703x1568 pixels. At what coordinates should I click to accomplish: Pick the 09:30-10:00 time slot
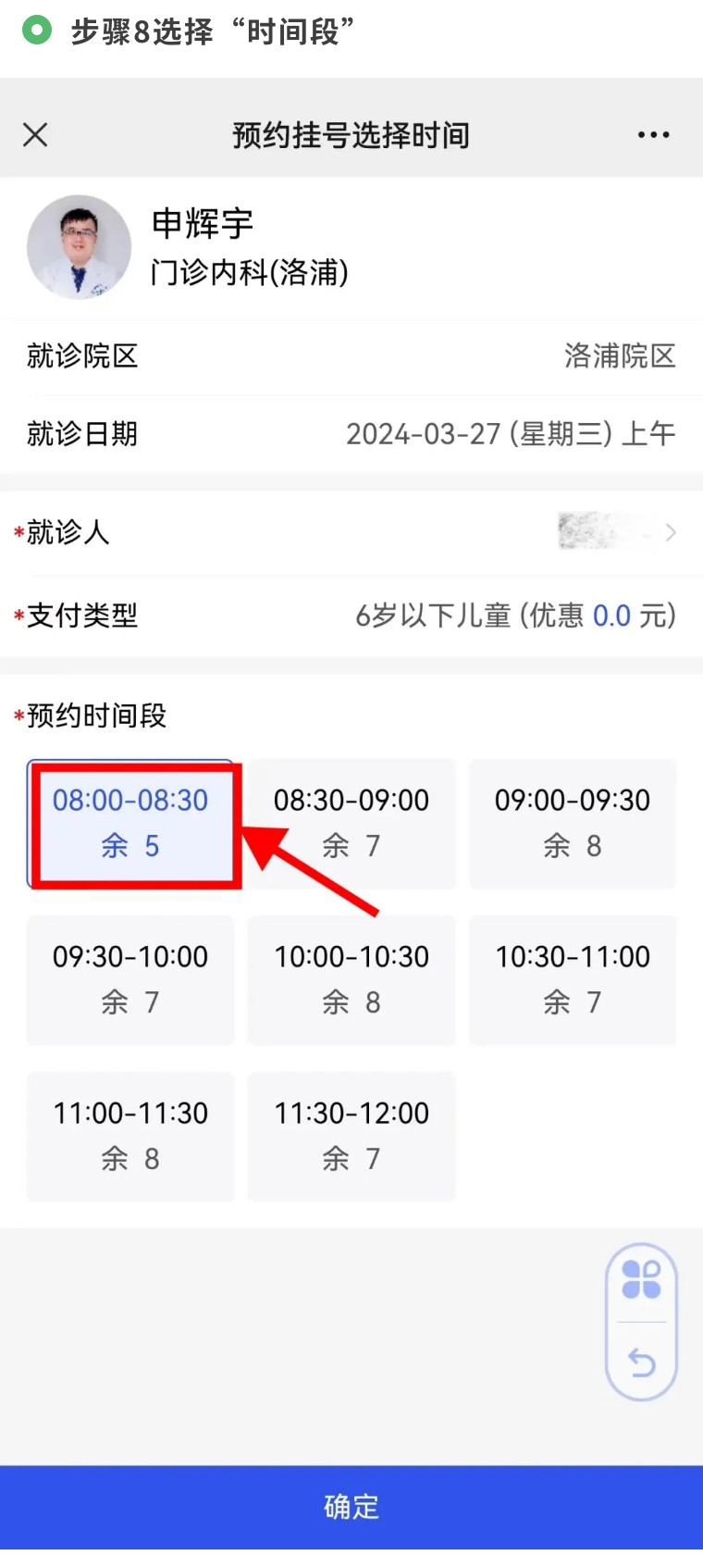tap(130, 980)
